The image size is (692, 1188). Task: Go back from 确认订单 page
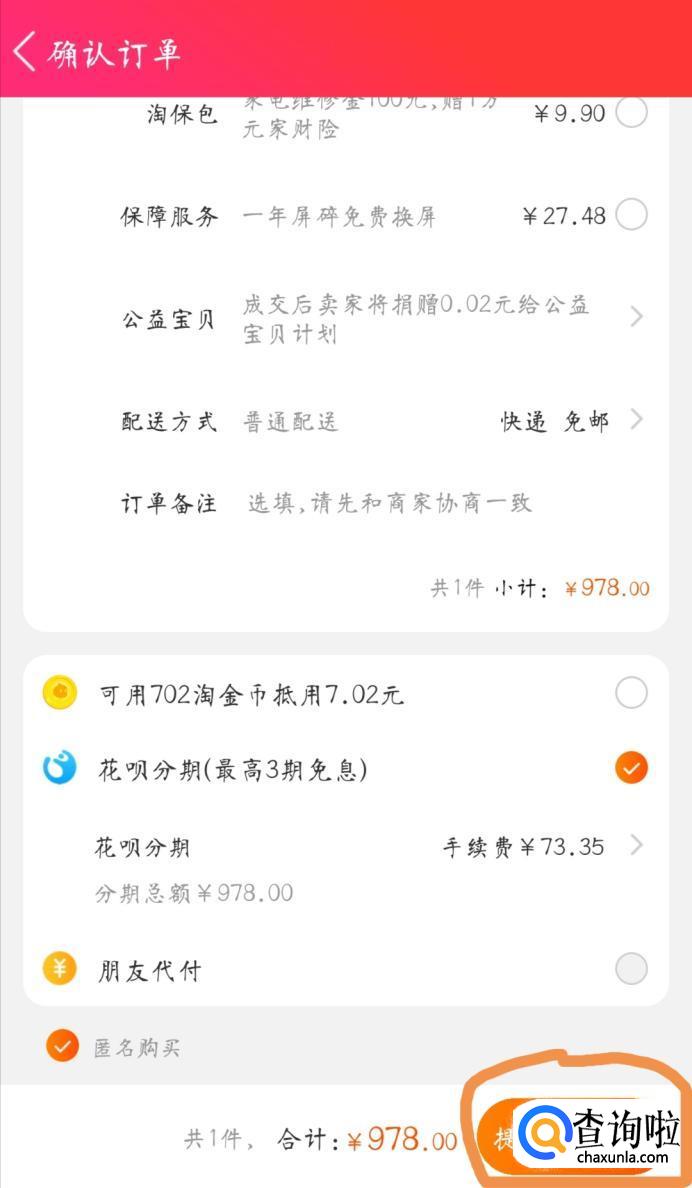click(26, 51)
